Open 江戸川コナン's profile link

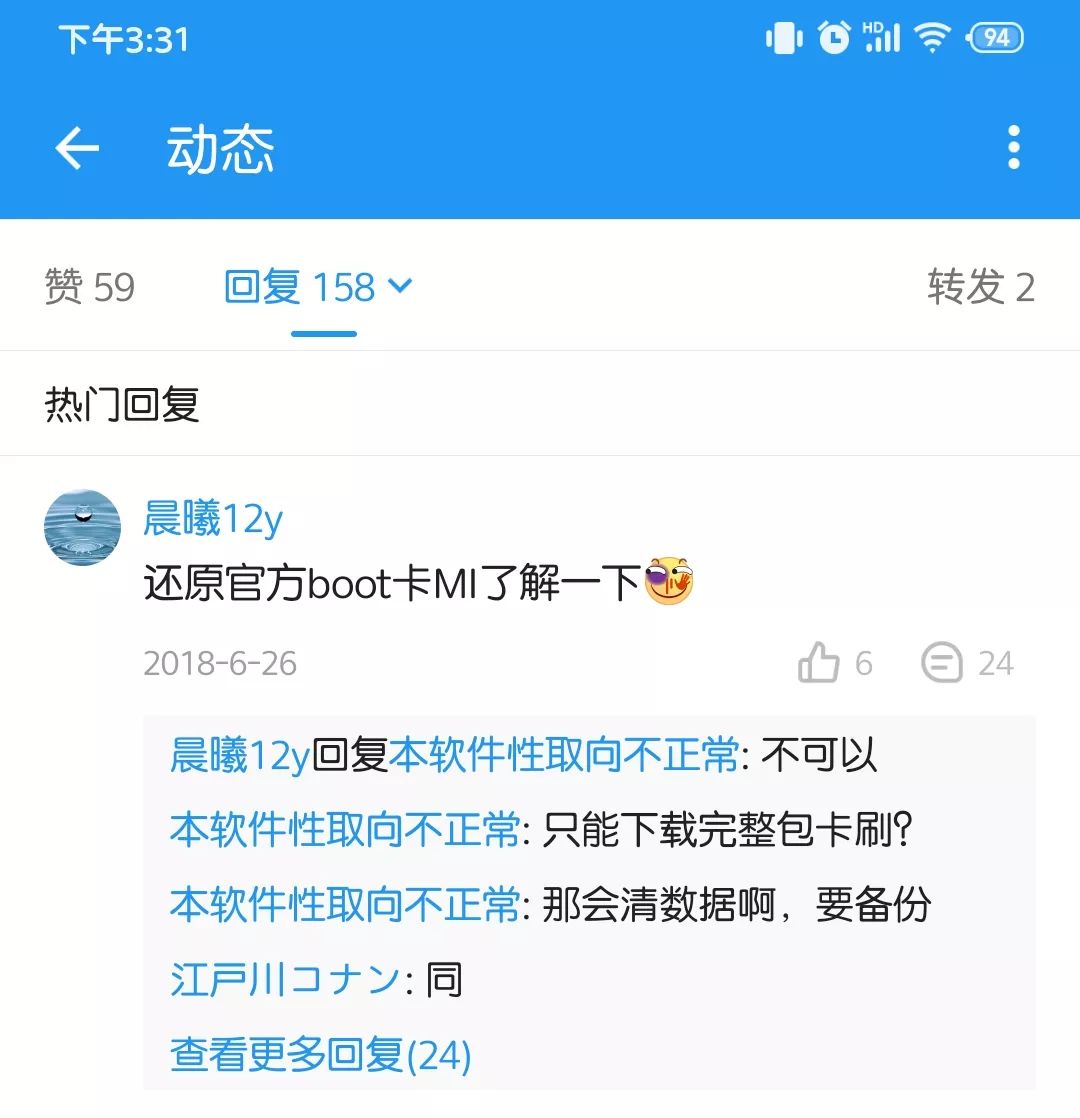coord(286,980)
